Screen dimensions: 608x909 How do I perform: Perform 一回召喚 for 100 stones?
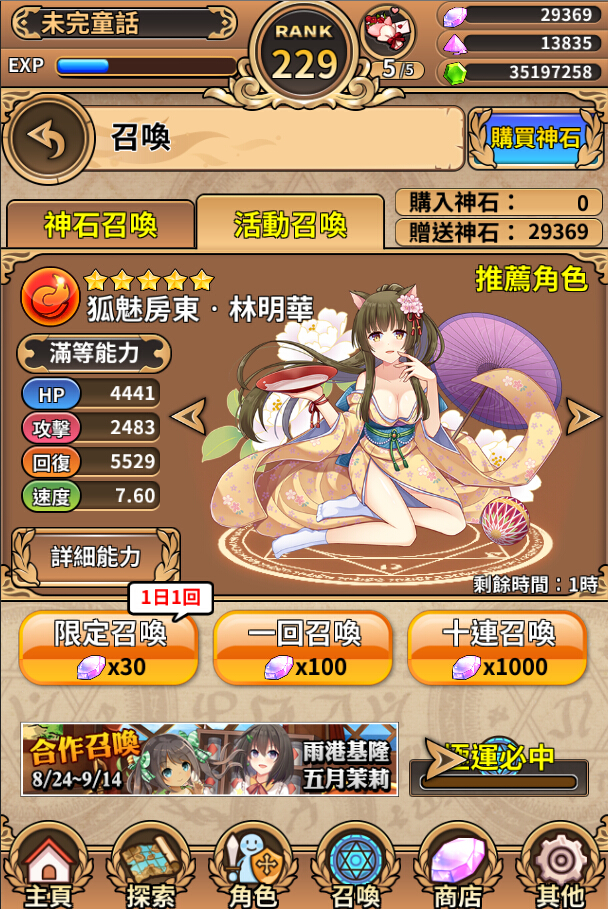click(304, 648)
